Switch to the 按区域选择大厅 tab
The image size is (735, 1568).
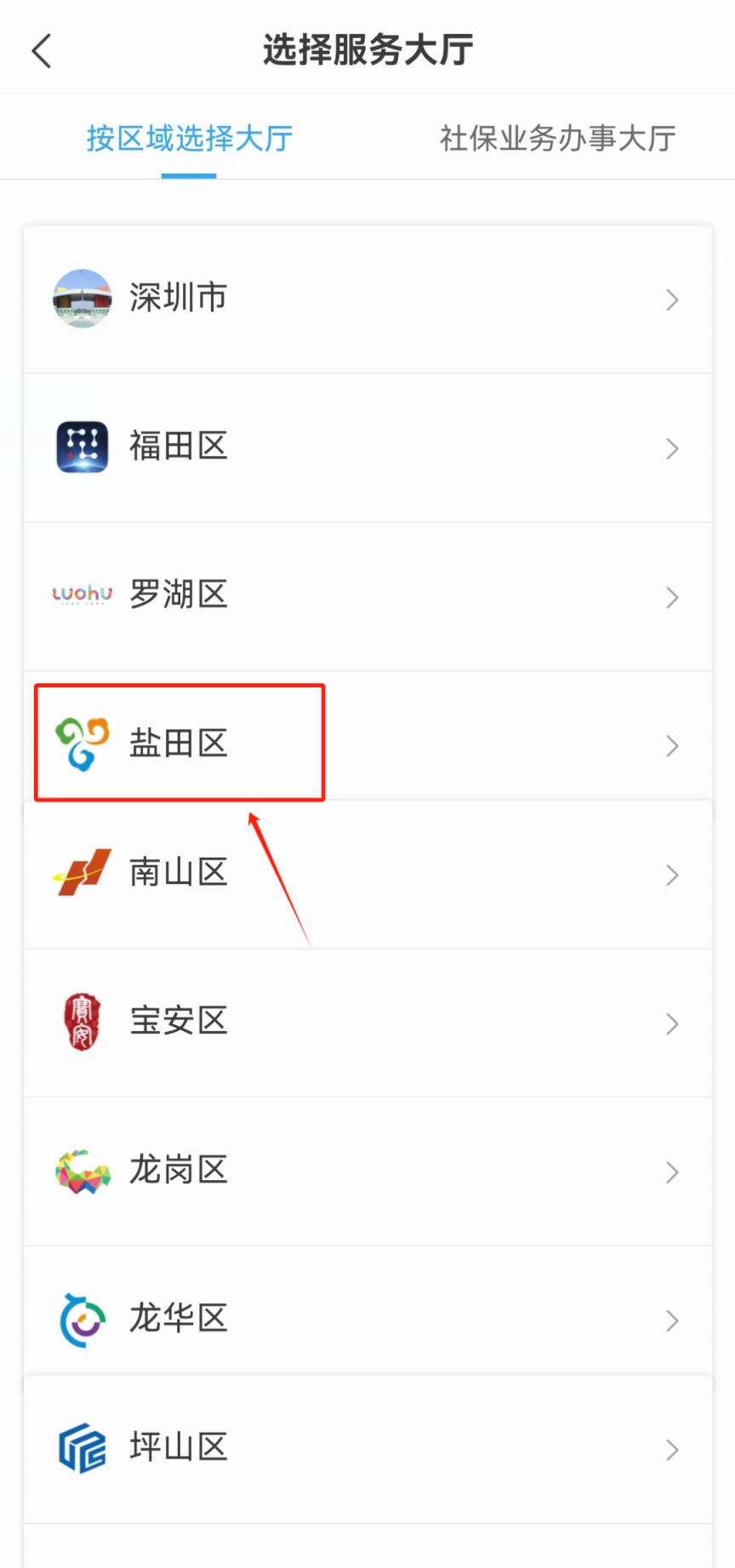point(189,138)
